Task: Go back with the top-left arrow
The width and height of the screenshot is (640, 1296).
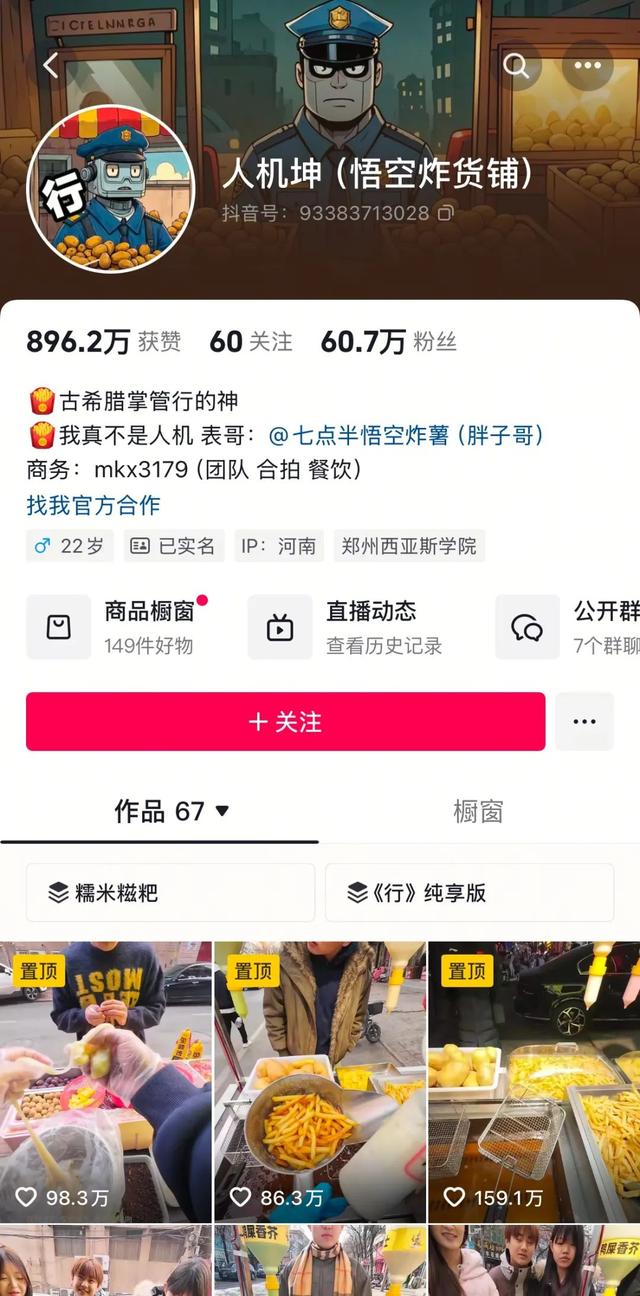Action: 51,66
